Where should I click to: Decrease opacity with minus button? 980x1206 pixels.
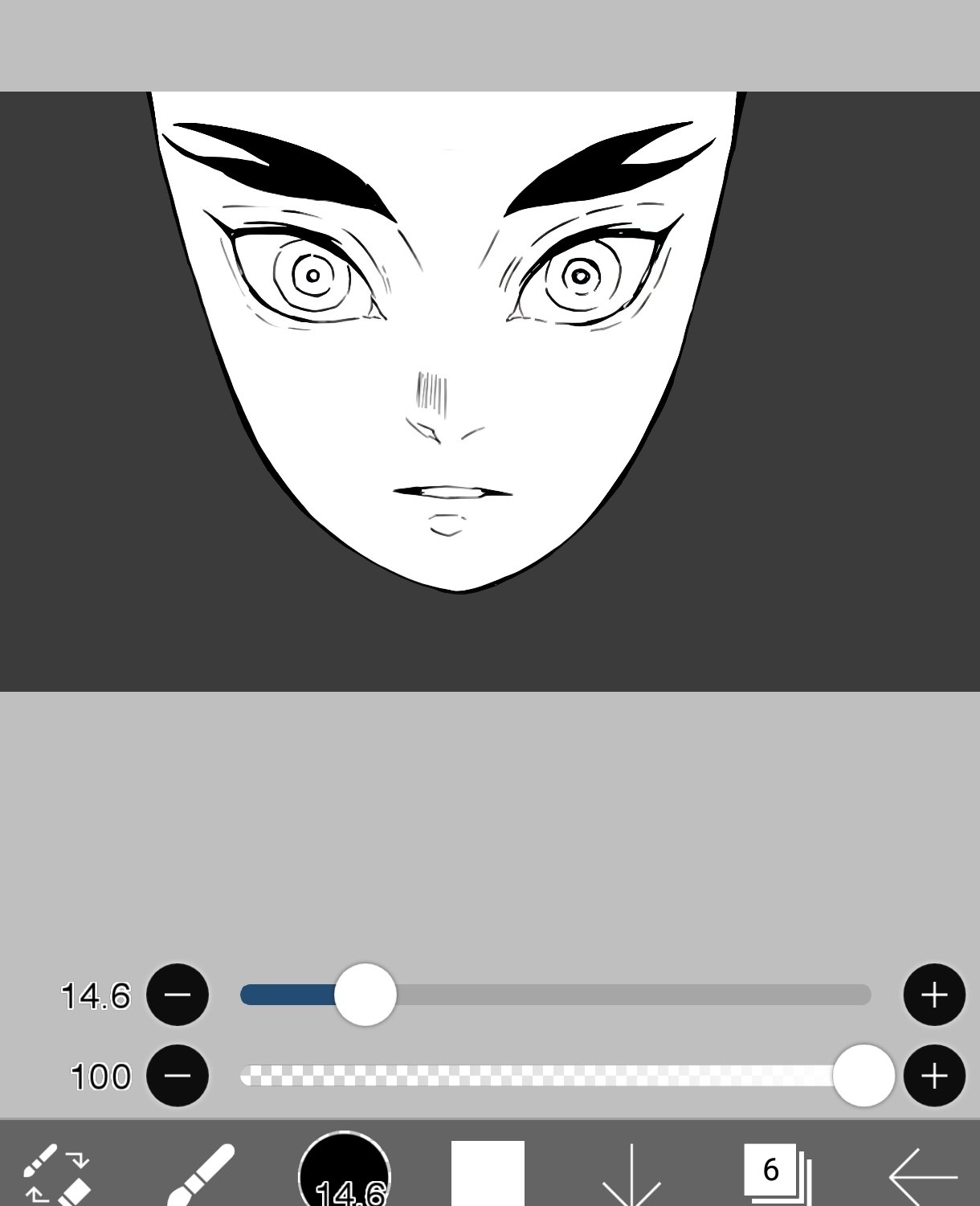coord(178,1076)
